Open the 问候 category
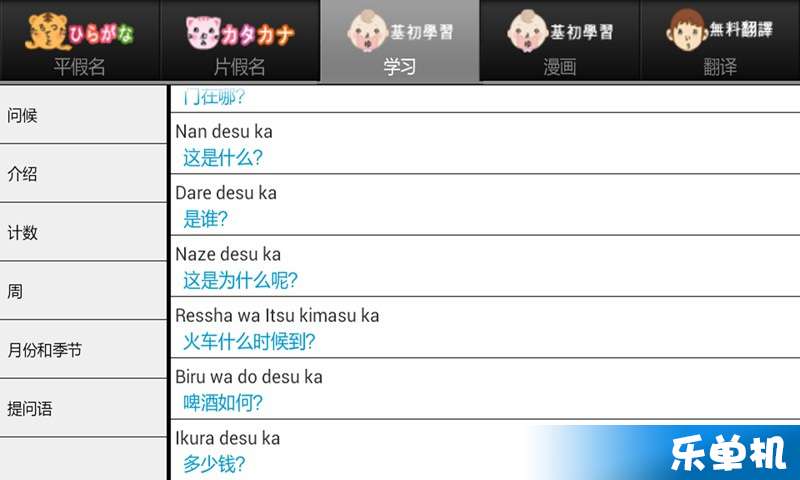The height and width of the screenshot is (480, 800). (x=83, y=115)
